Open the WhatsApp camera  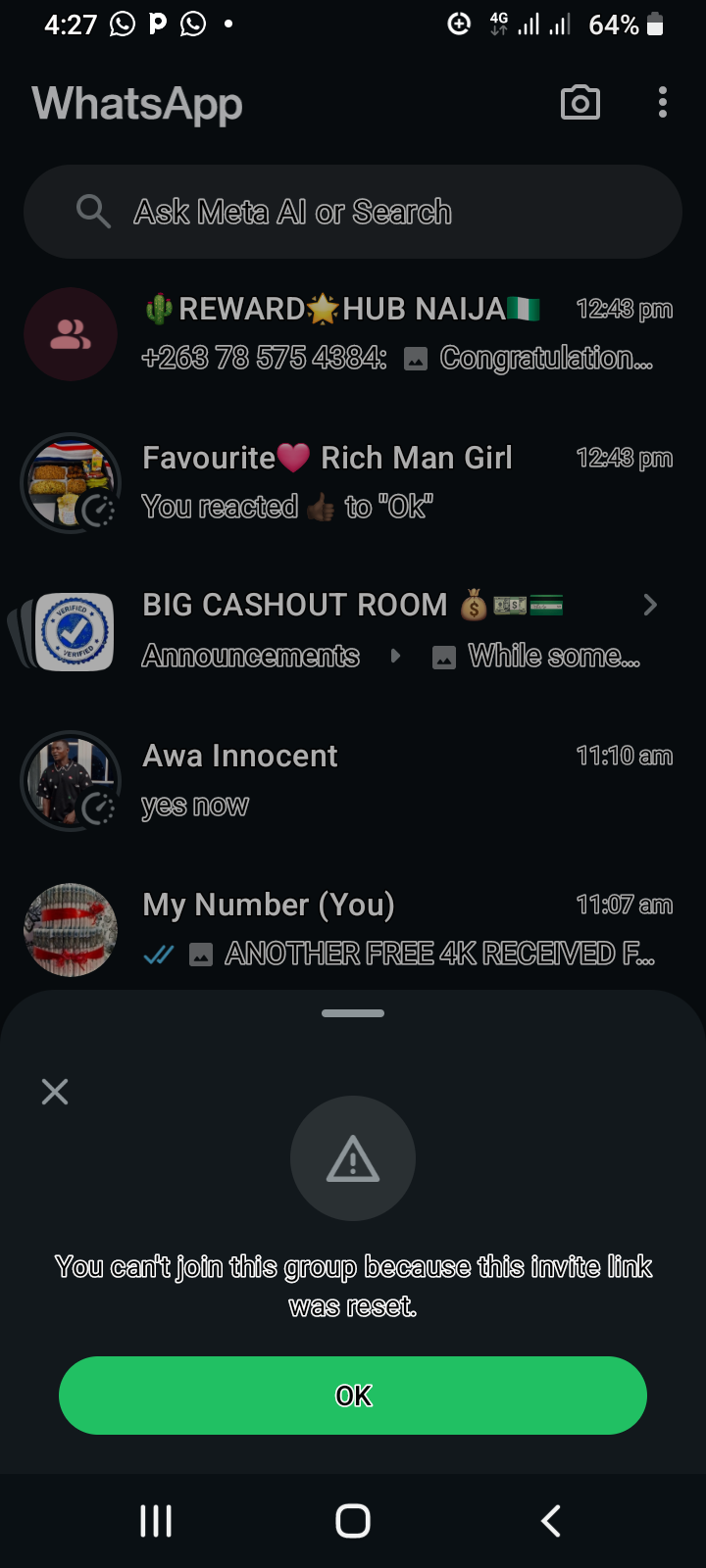click(x=580, y=103)
